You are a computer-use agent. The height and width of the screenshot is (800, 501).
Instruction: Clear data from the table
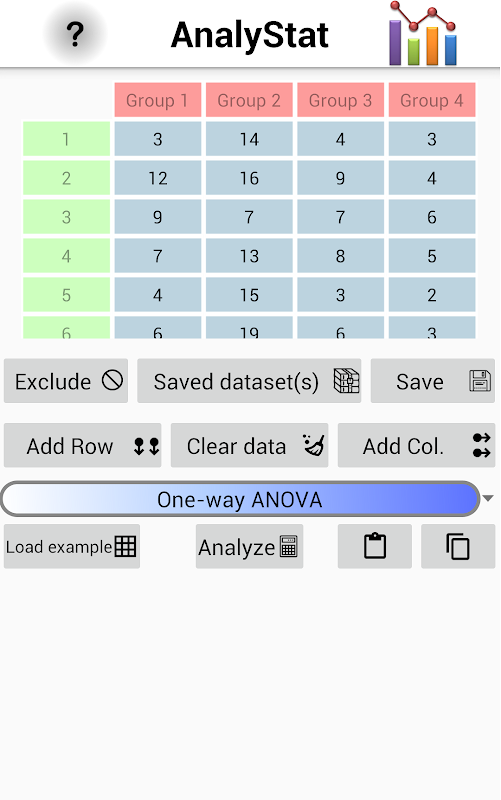249,445
